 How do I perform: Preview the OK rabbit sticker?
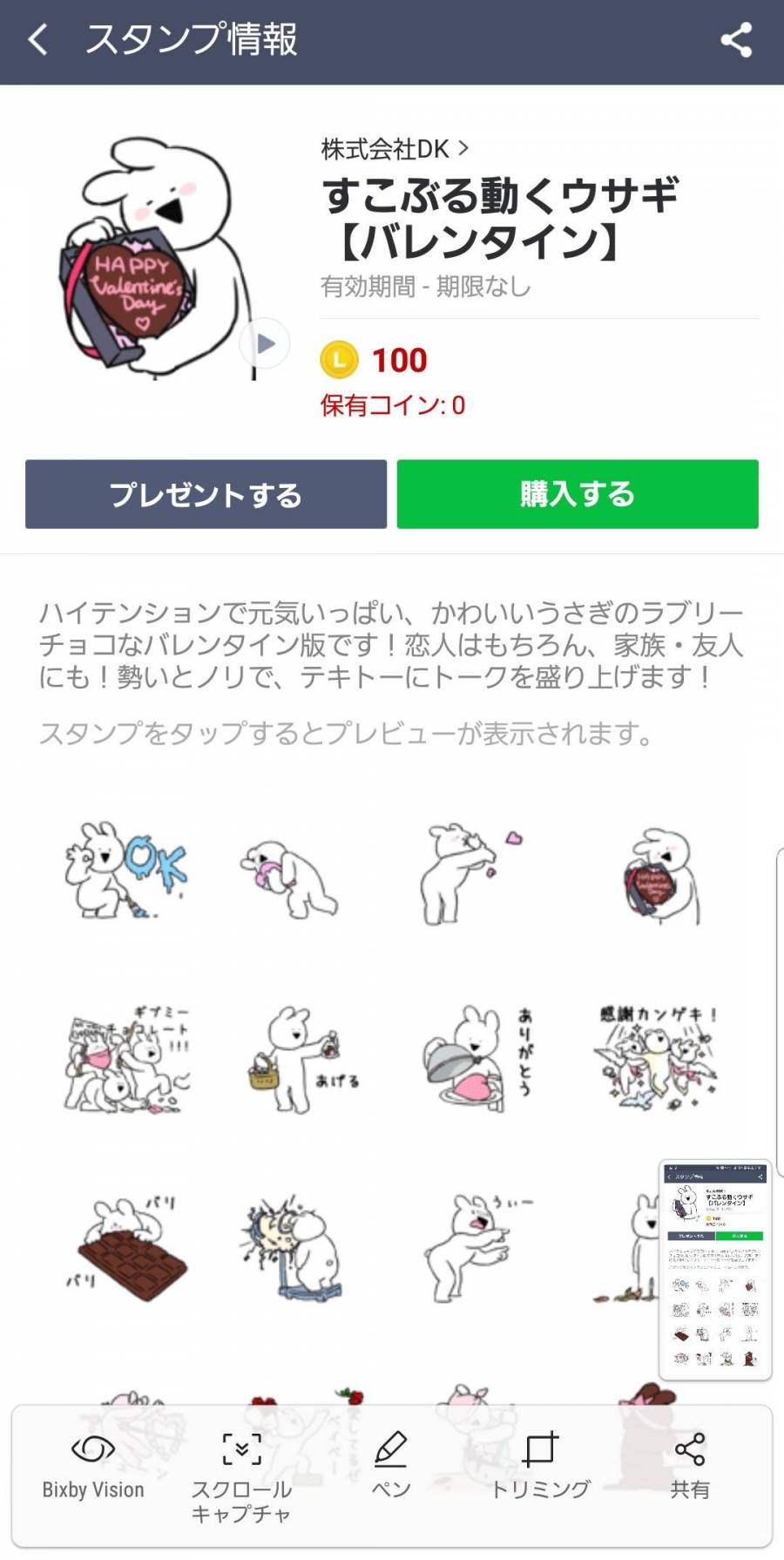[126, 872]
